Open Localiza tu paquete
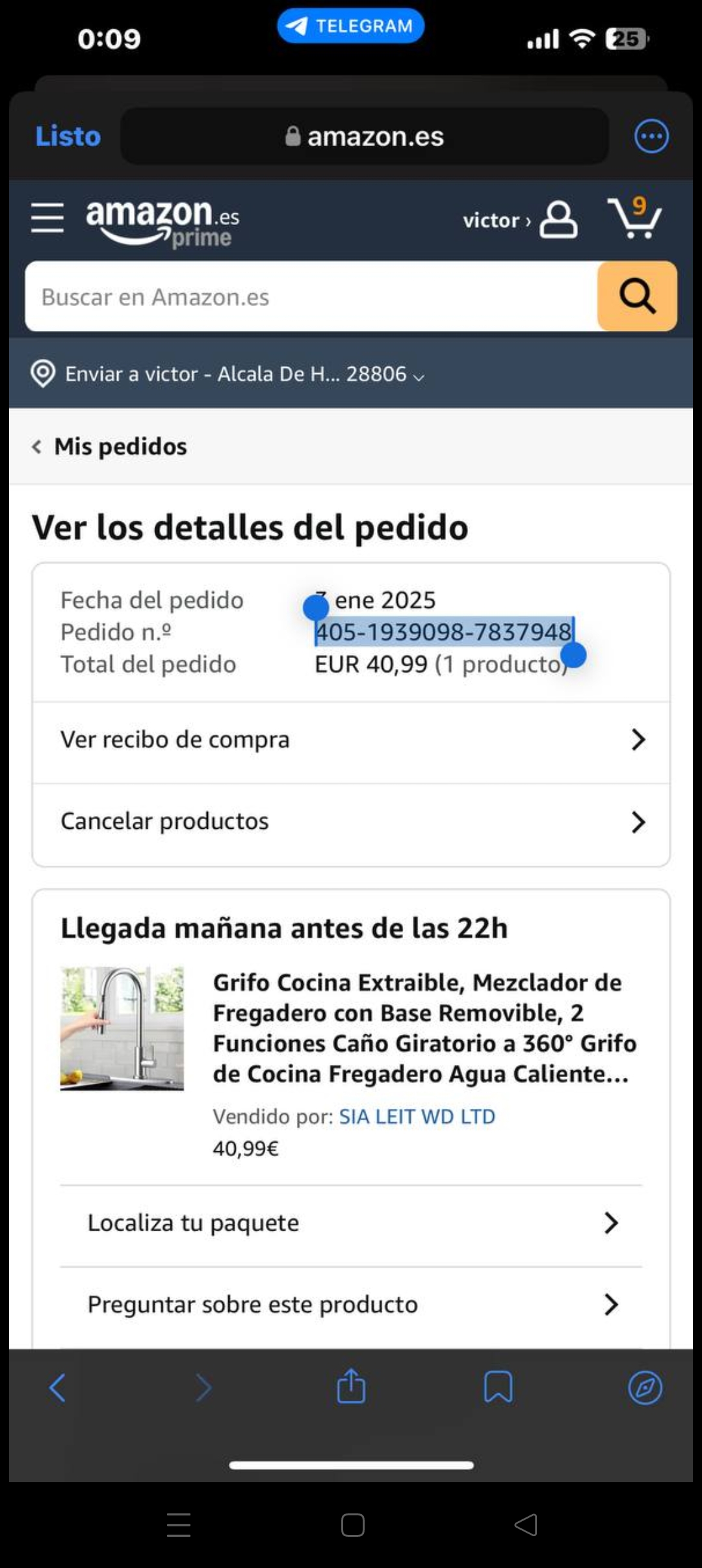Image resolution: width=702 pixels, height=1568 pixels. [x=351, y=1223]
